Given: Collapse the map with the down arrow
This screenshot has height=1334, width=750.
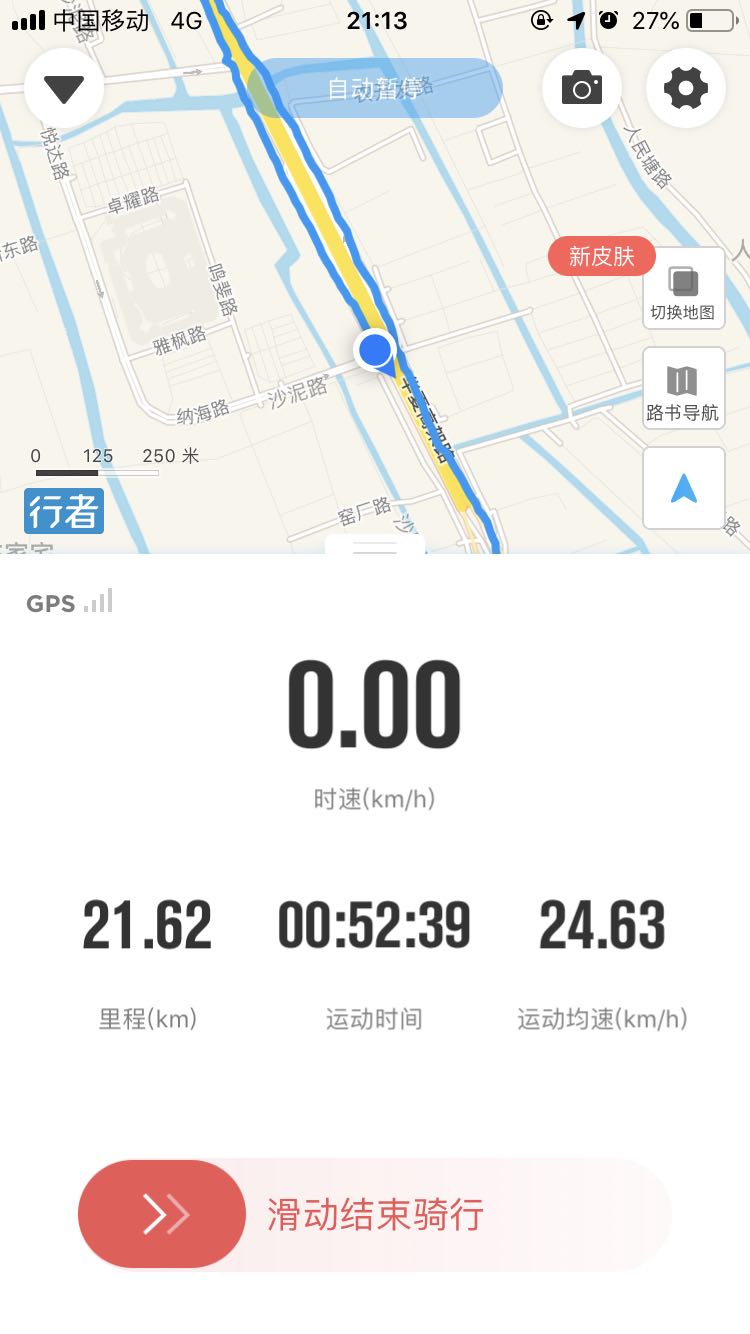Looking at the screenshot, I should tap(64, 89).
